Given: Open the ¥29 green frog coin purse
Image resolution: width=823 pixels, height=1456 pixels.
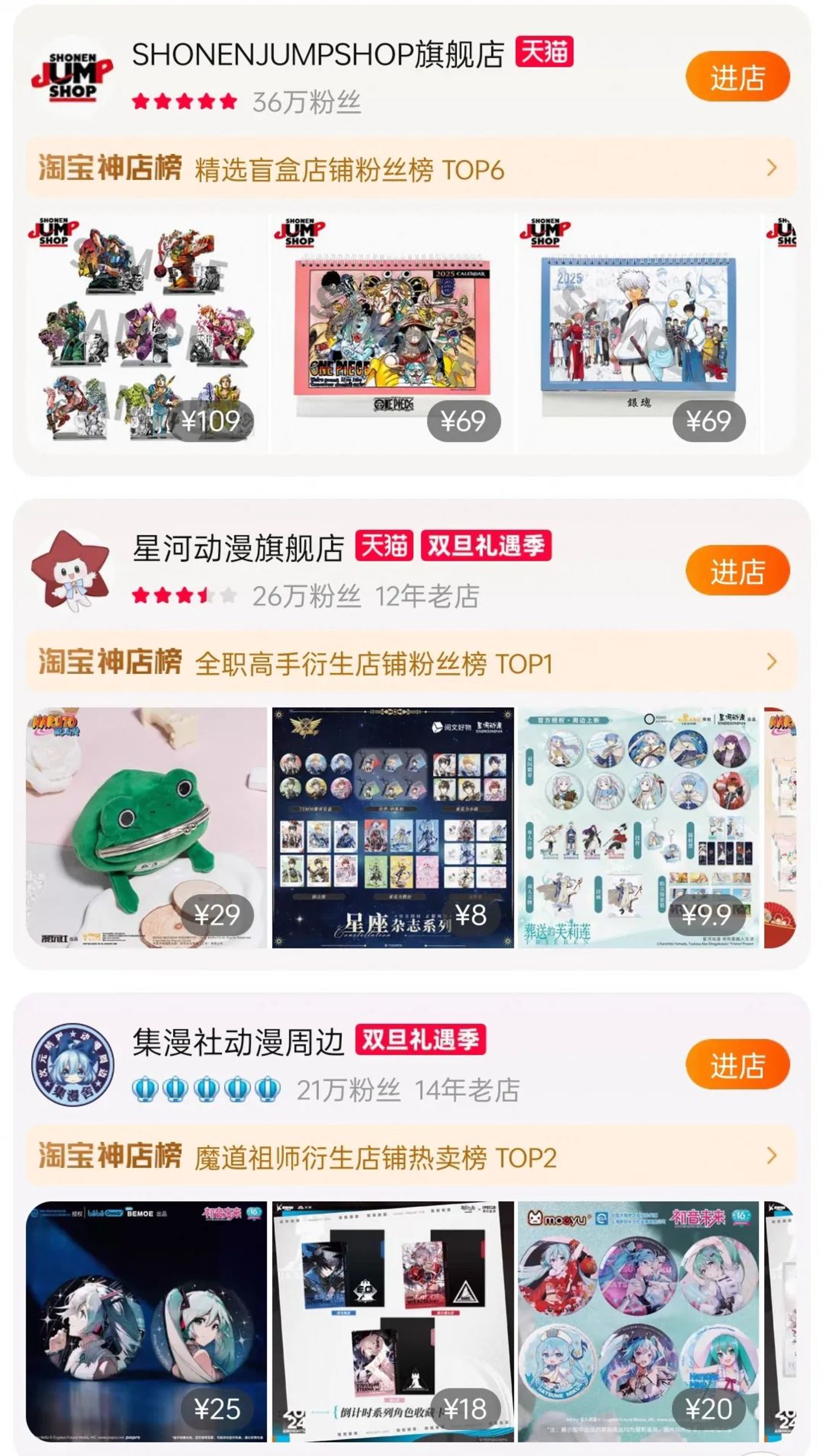Looking at the screenshot, I should click(146, 827).
